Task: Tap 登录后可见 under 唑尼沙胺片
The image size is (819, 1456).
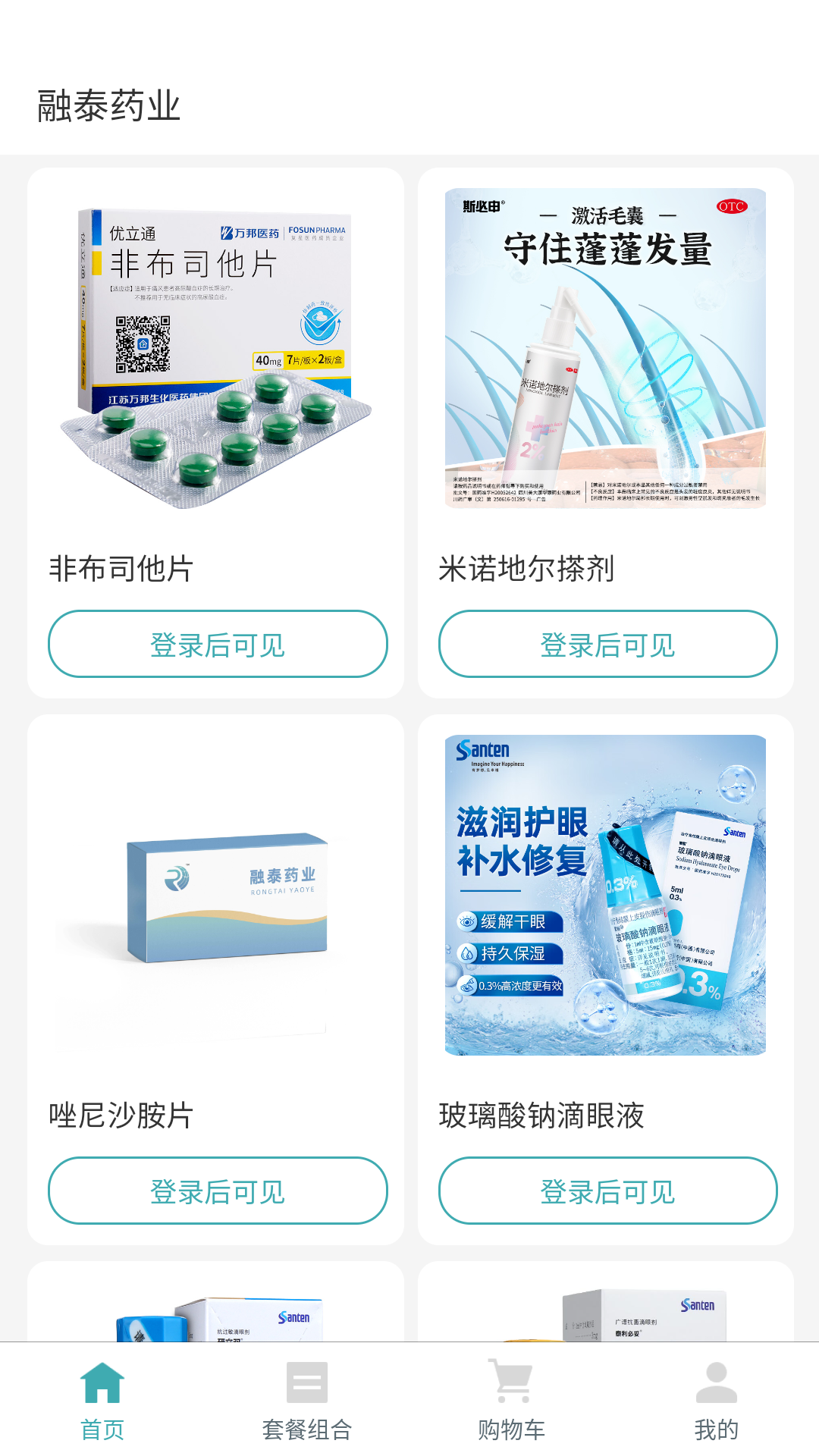Action: (x=218, y=1191)
